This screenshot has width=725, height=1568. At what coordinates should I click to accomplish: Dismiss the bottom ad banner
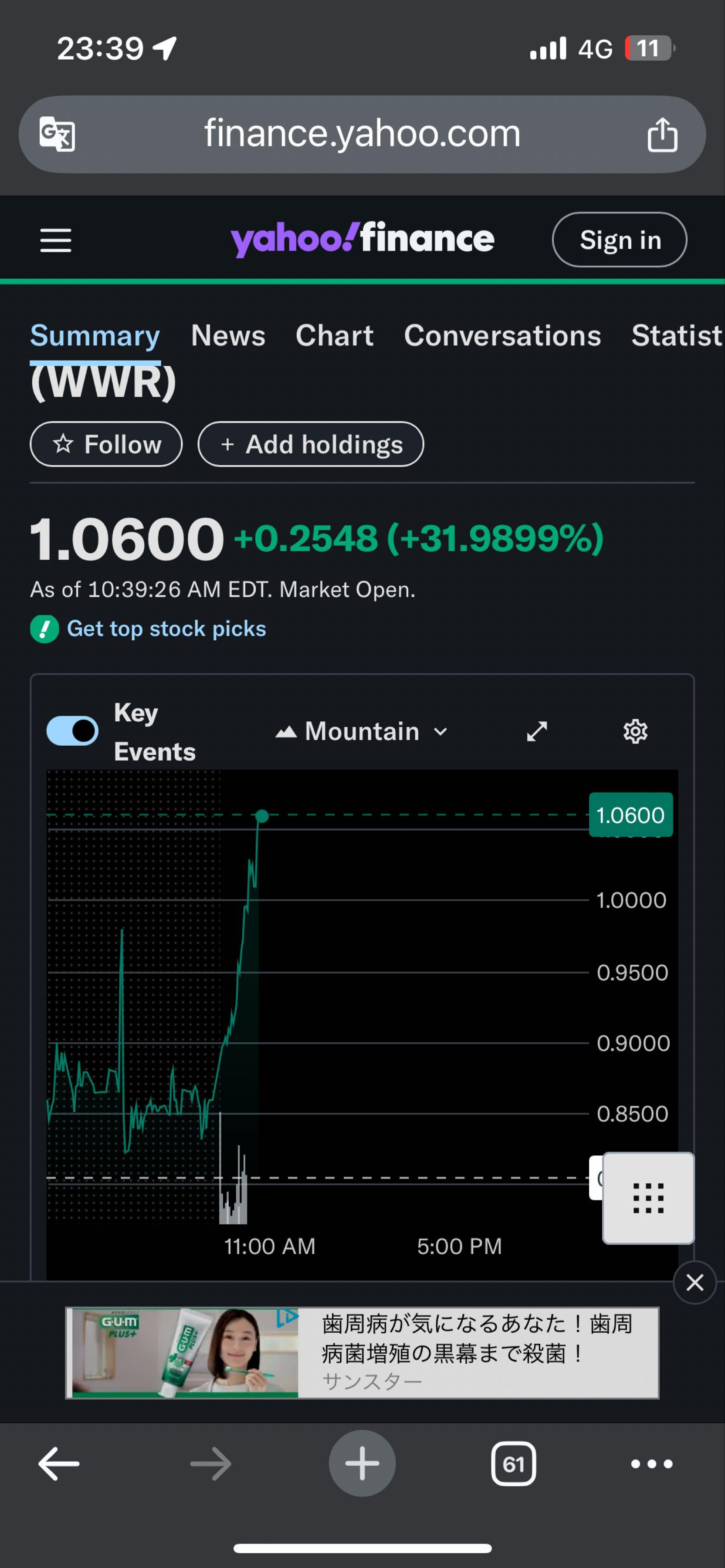tap(695, 1283)
